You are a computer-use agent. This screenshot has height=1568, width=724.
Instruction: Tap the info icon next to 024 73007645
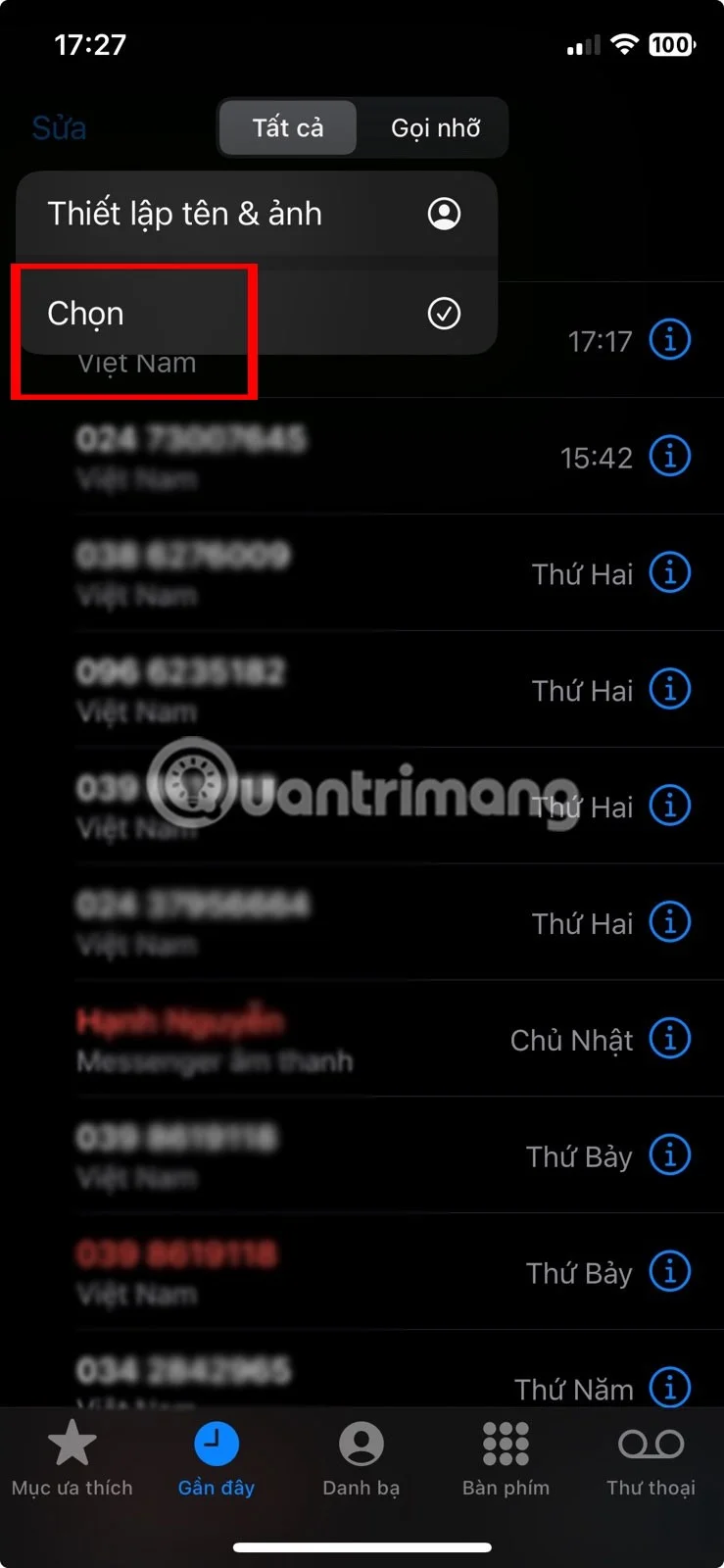pos(670,456)
